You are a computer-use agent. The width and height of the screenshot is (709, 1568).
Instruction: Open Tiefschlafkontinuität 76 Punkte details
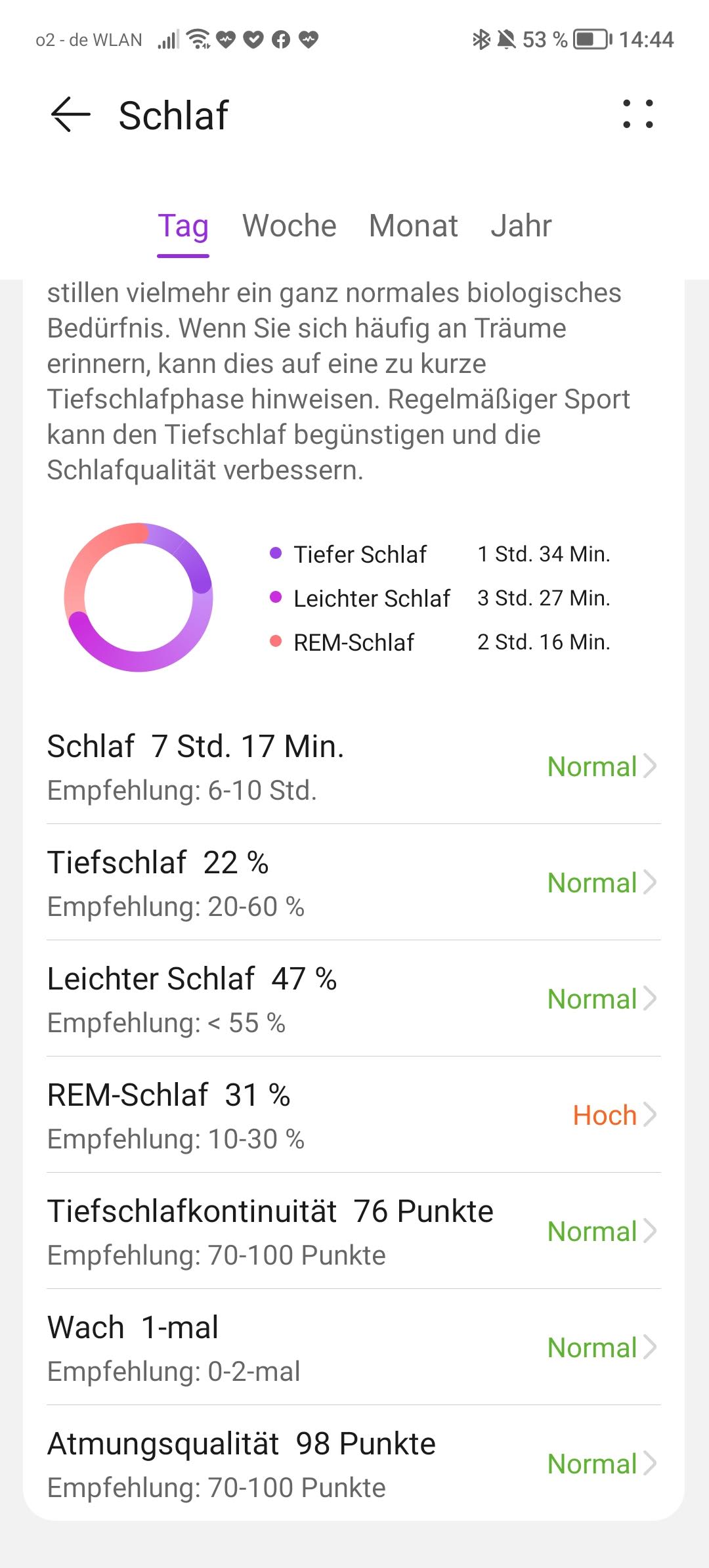(x=353, y=1232)
